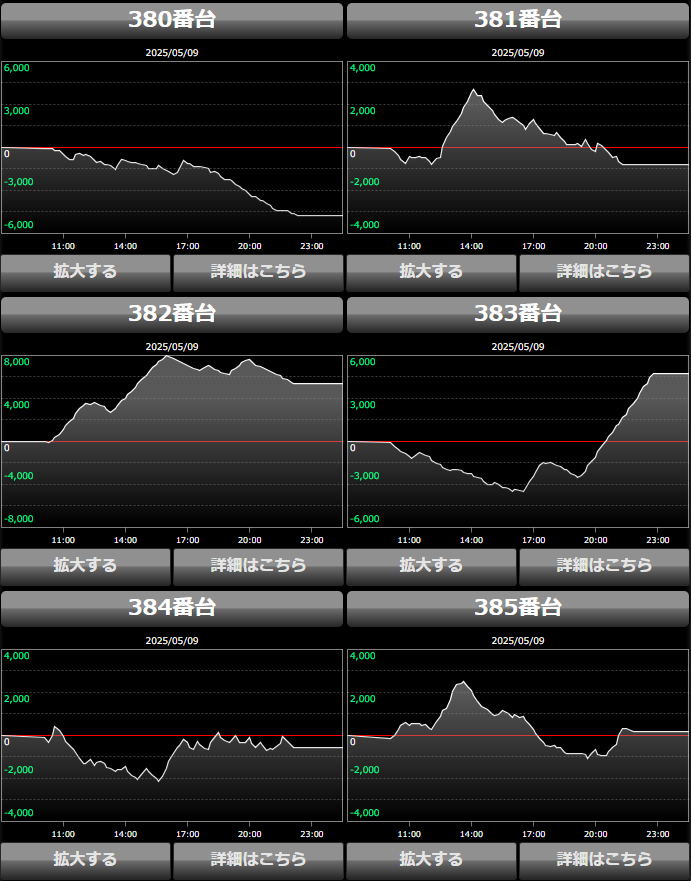This screenshot has height=881, width=691.
Task: Open 詳細はこちら for machine 380番台
Action: (x=258, y=271)
